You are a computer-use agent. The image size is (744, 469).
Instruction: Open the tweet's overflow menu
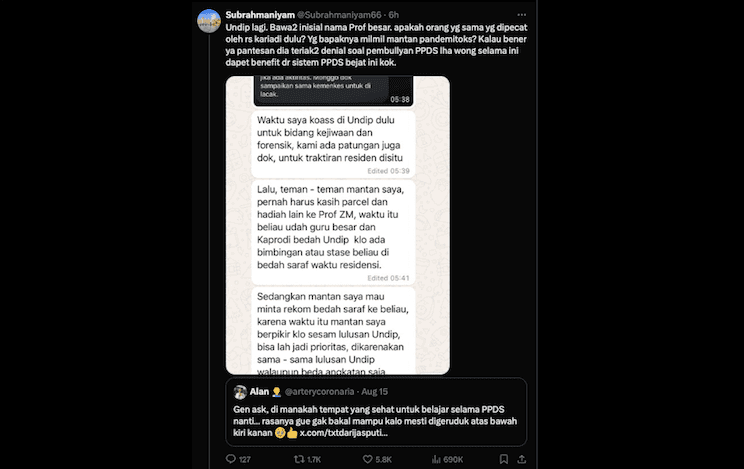pos(521,14)
